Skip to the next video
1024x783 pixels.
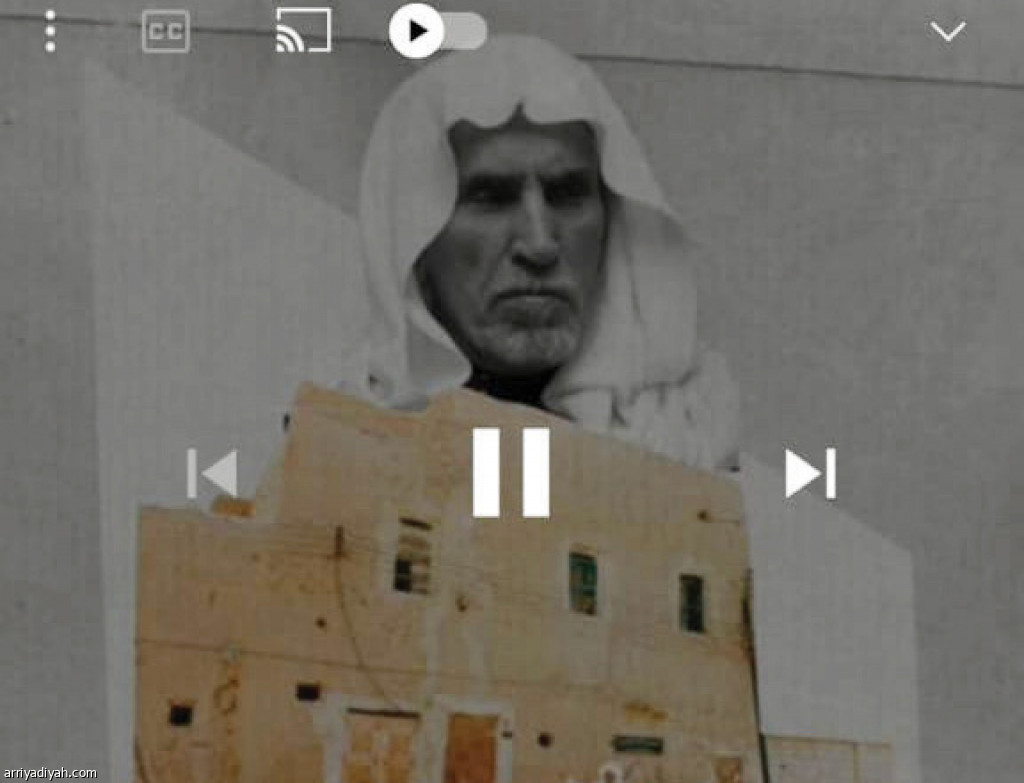tap(809, 473)
